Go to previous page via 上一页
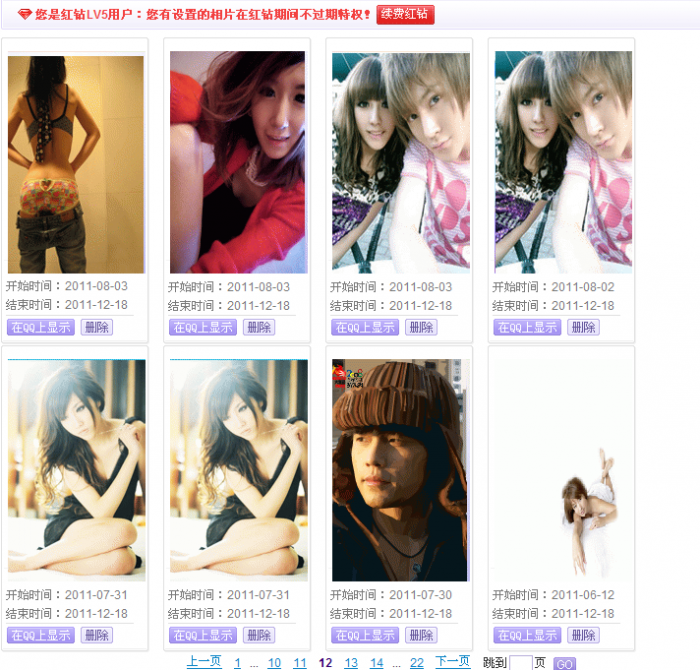700x670 pixels. 203,662
